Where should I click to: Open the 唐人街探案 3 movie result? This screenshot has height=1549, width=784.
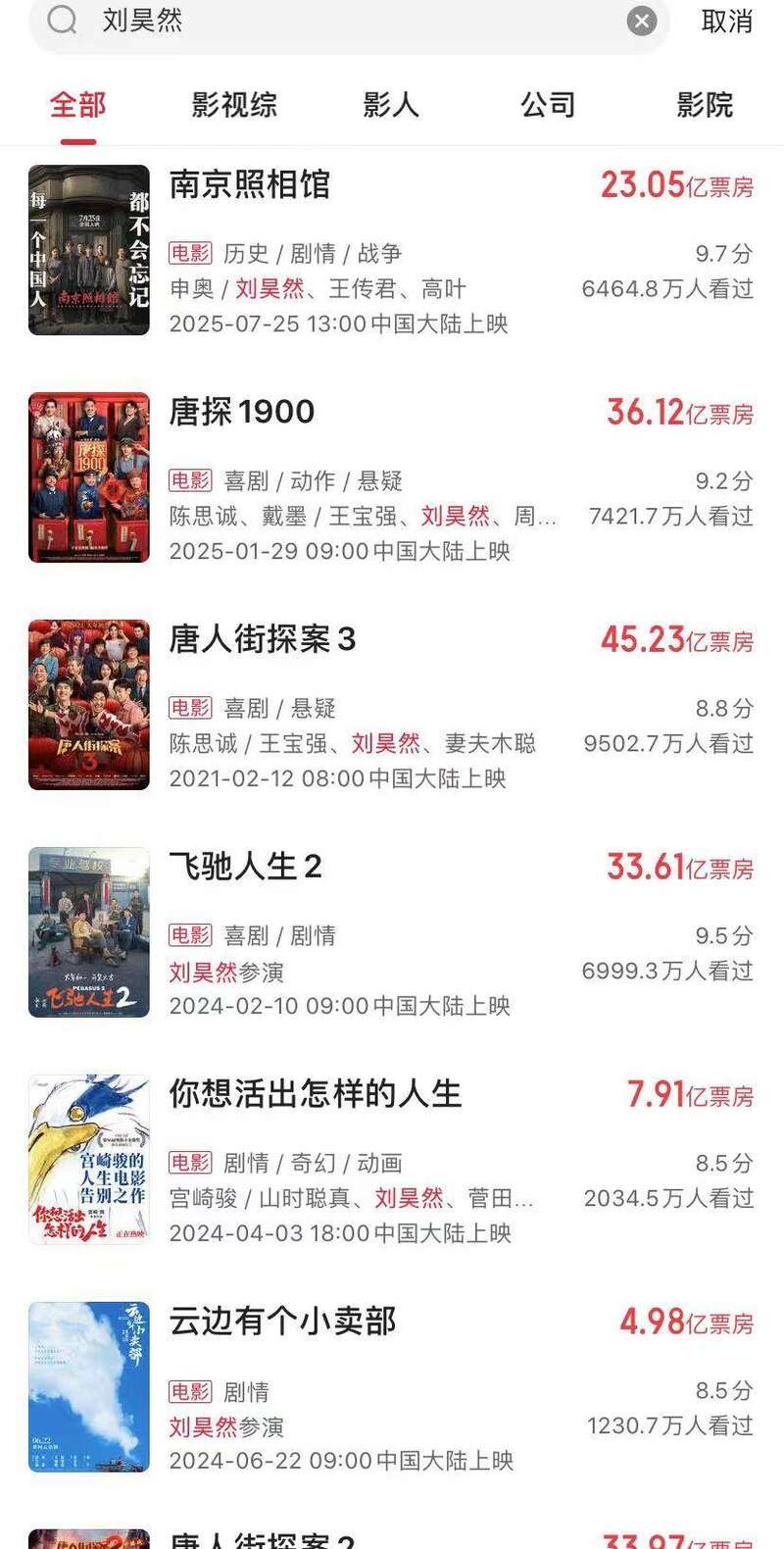392,706
